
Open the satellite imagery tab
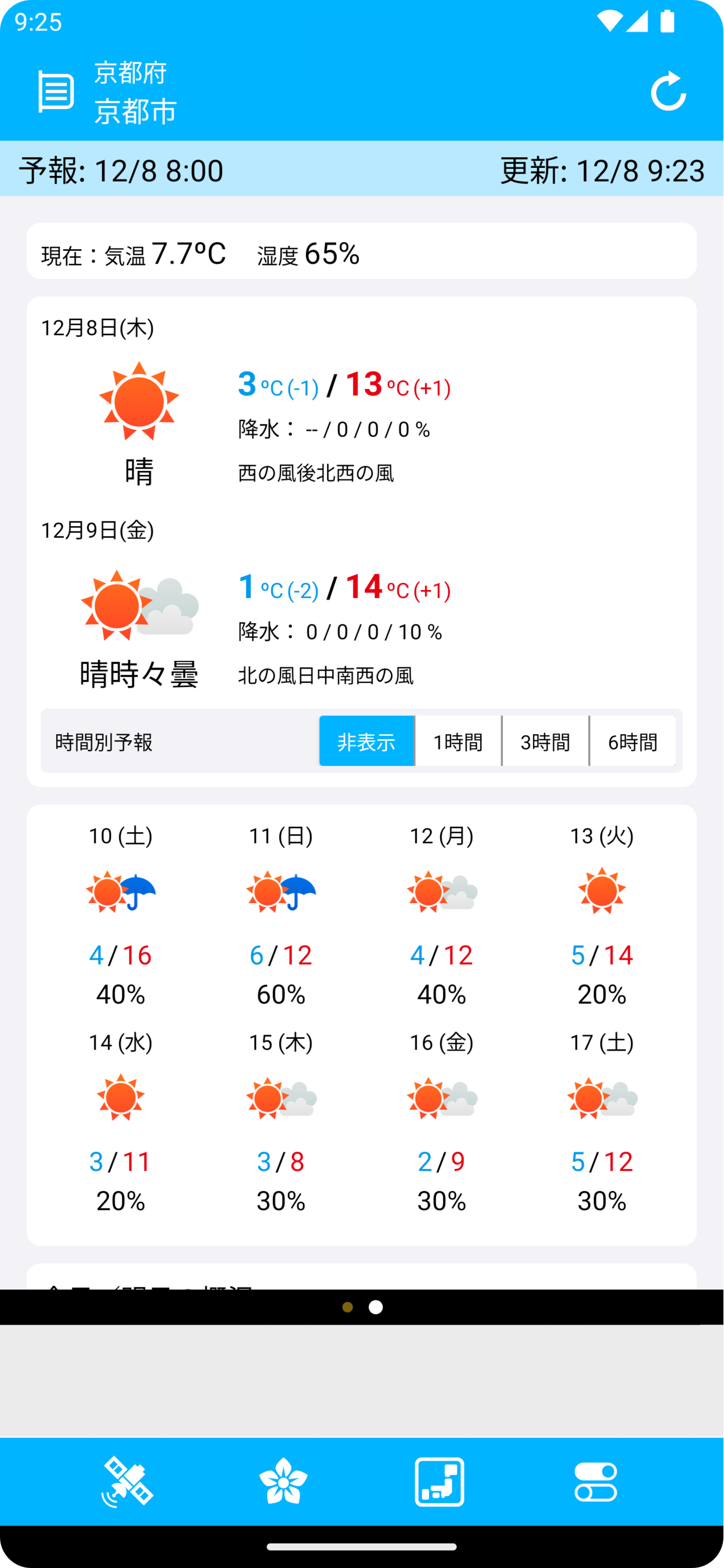[x=127, y=1481]
